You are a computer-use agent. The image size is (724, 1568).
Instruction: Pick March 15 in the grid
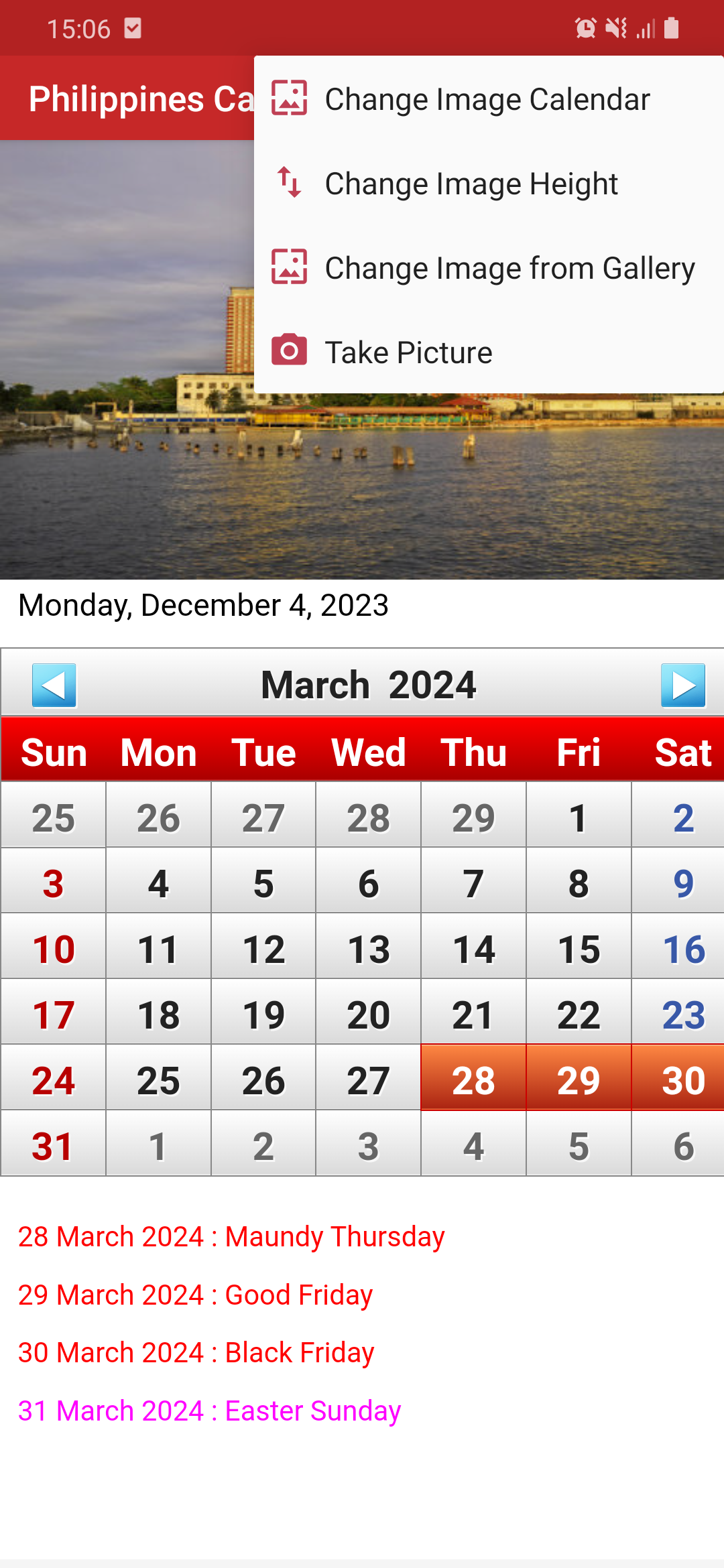579,946
